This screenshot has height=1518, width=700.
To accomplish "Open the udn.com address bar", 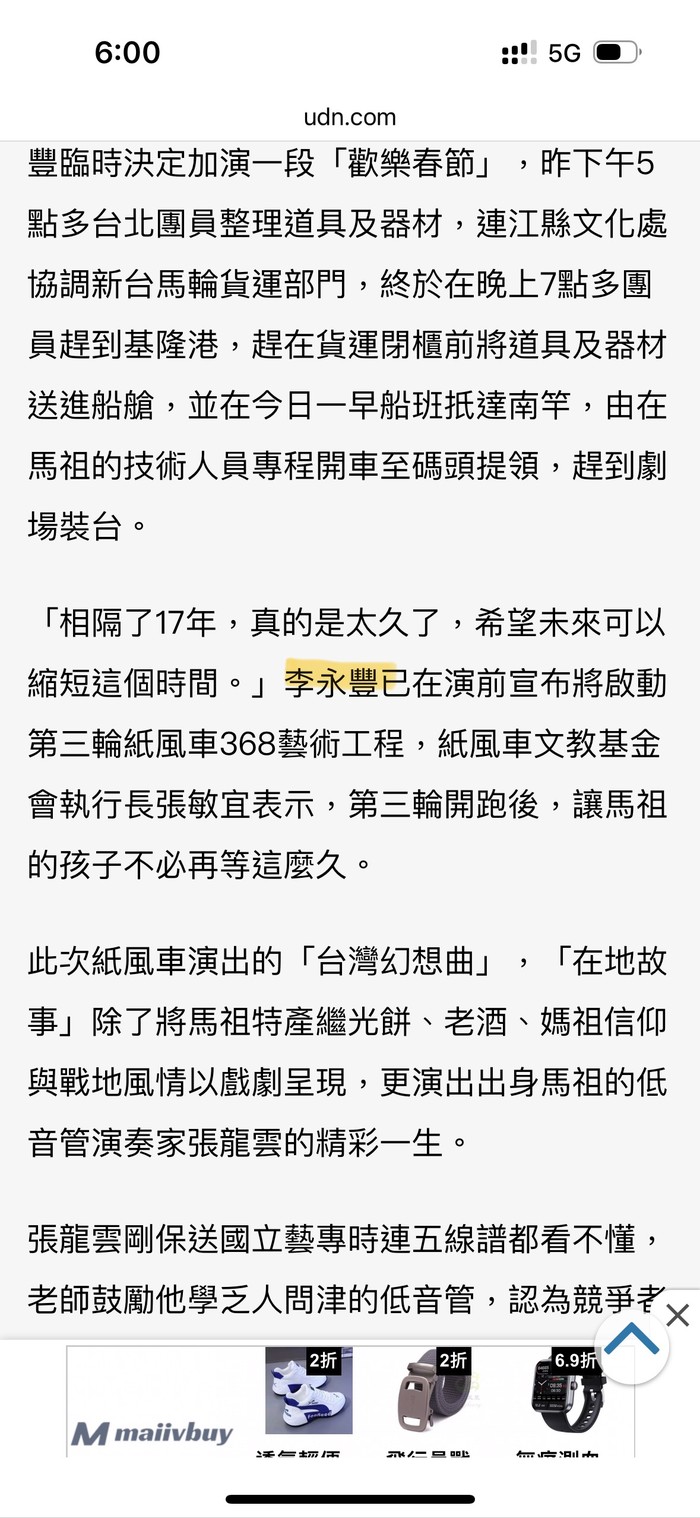I will (350, 117).
